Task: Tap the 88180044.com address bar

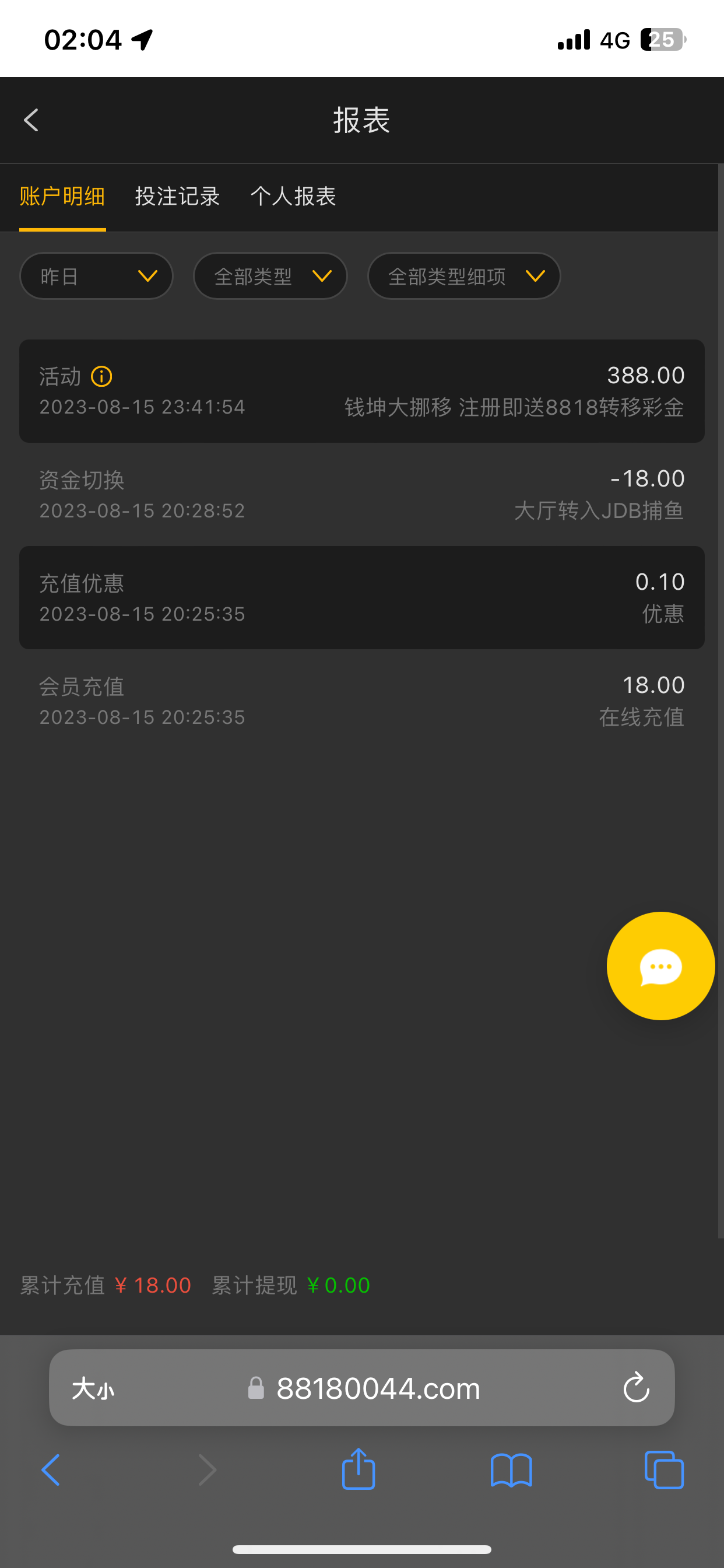Action: [x=377, y=1388]
